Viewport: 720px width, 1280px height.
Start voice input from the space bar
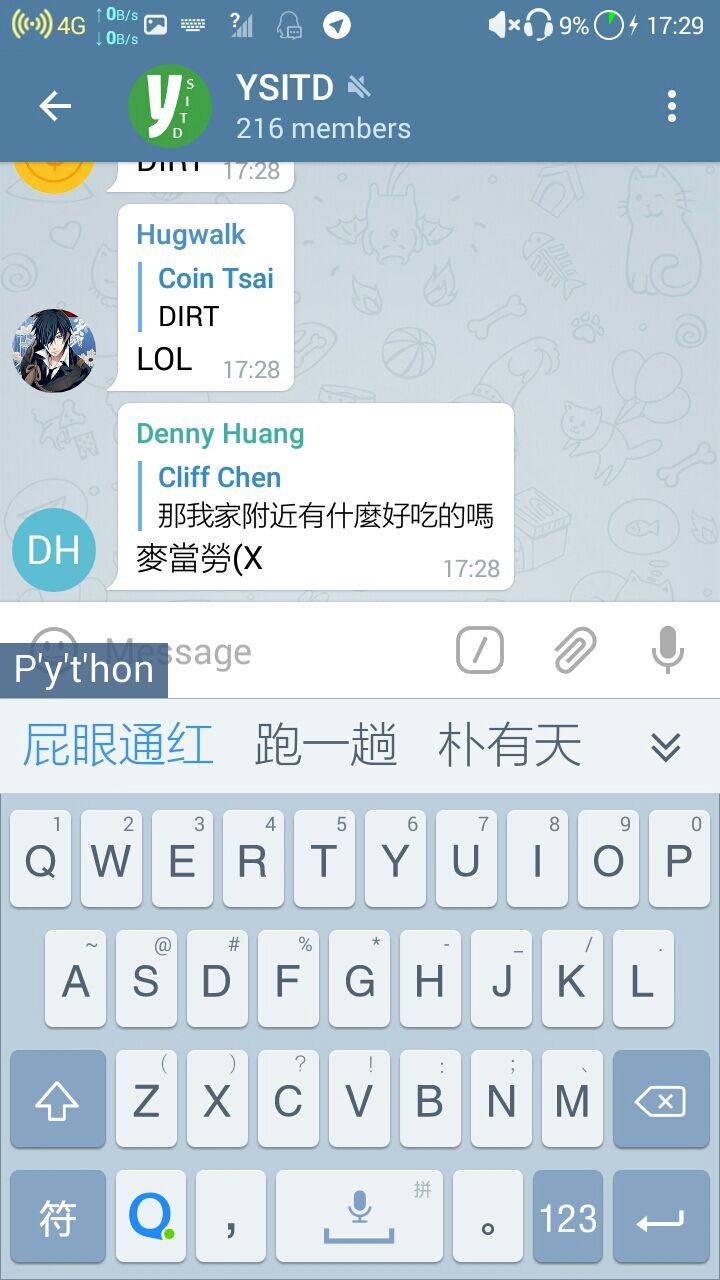[x=359, y=1218]
